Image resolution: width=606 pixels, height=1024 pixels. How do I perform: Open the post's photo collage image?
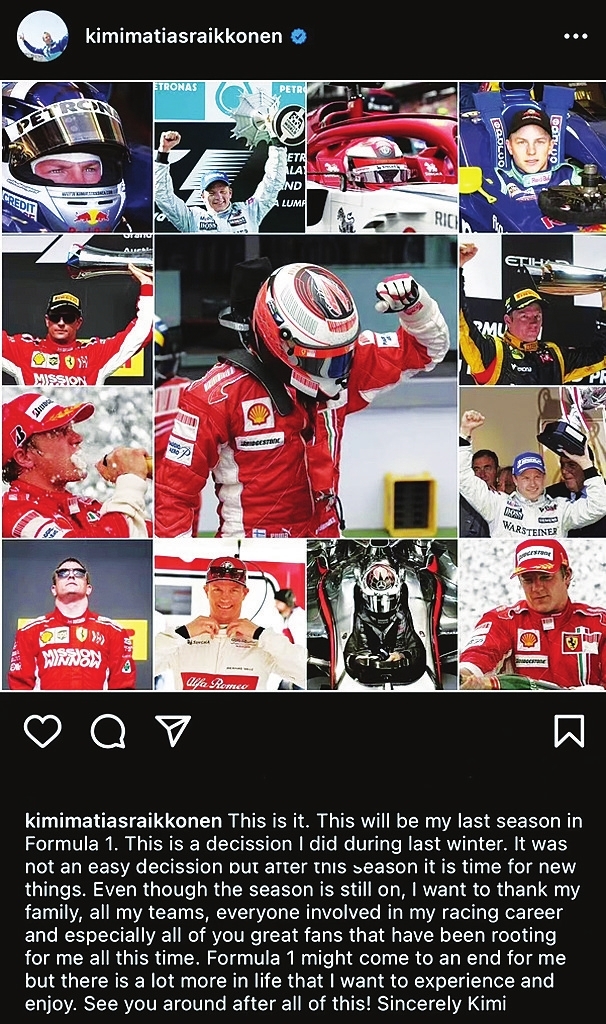tap(303, 385)
